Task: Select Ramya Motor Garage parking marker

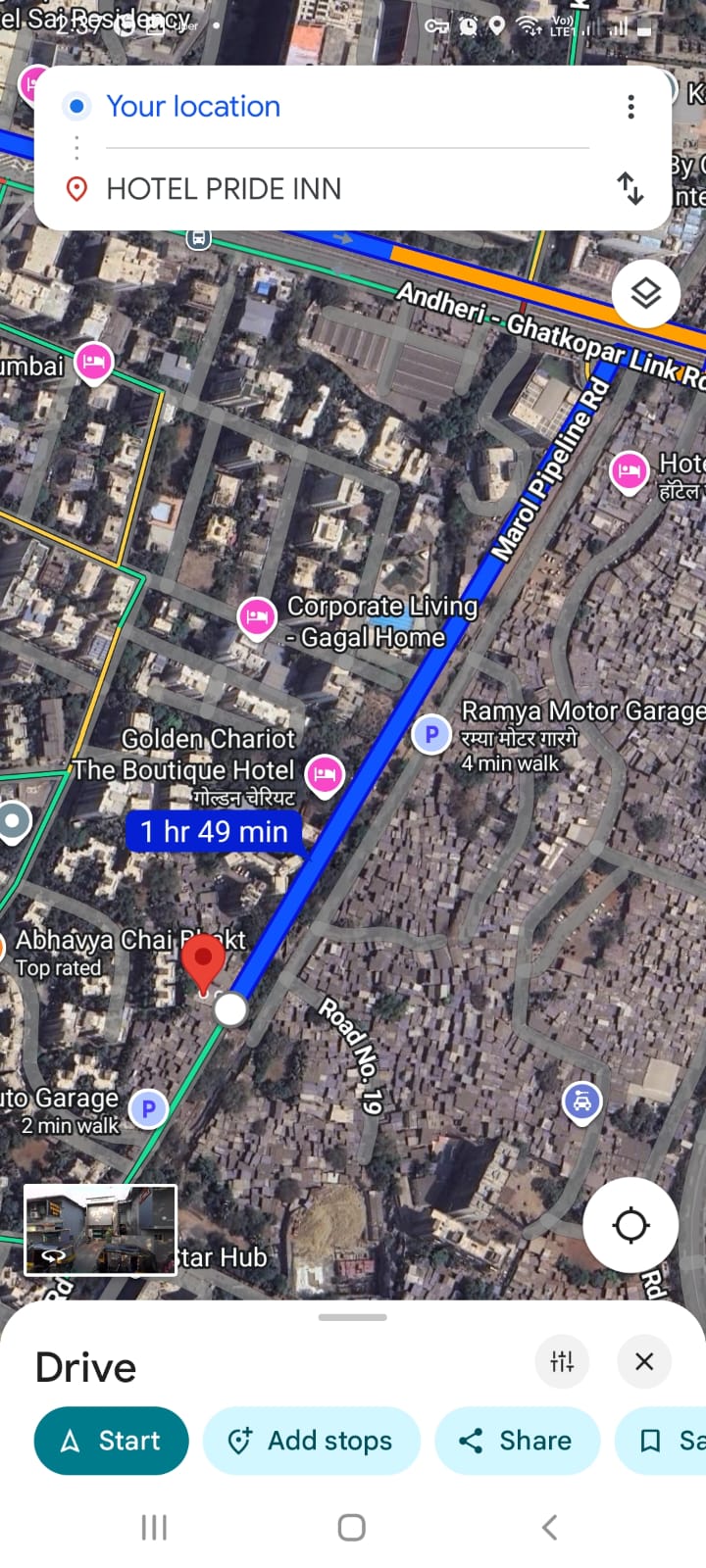Action: pos(430,733)
